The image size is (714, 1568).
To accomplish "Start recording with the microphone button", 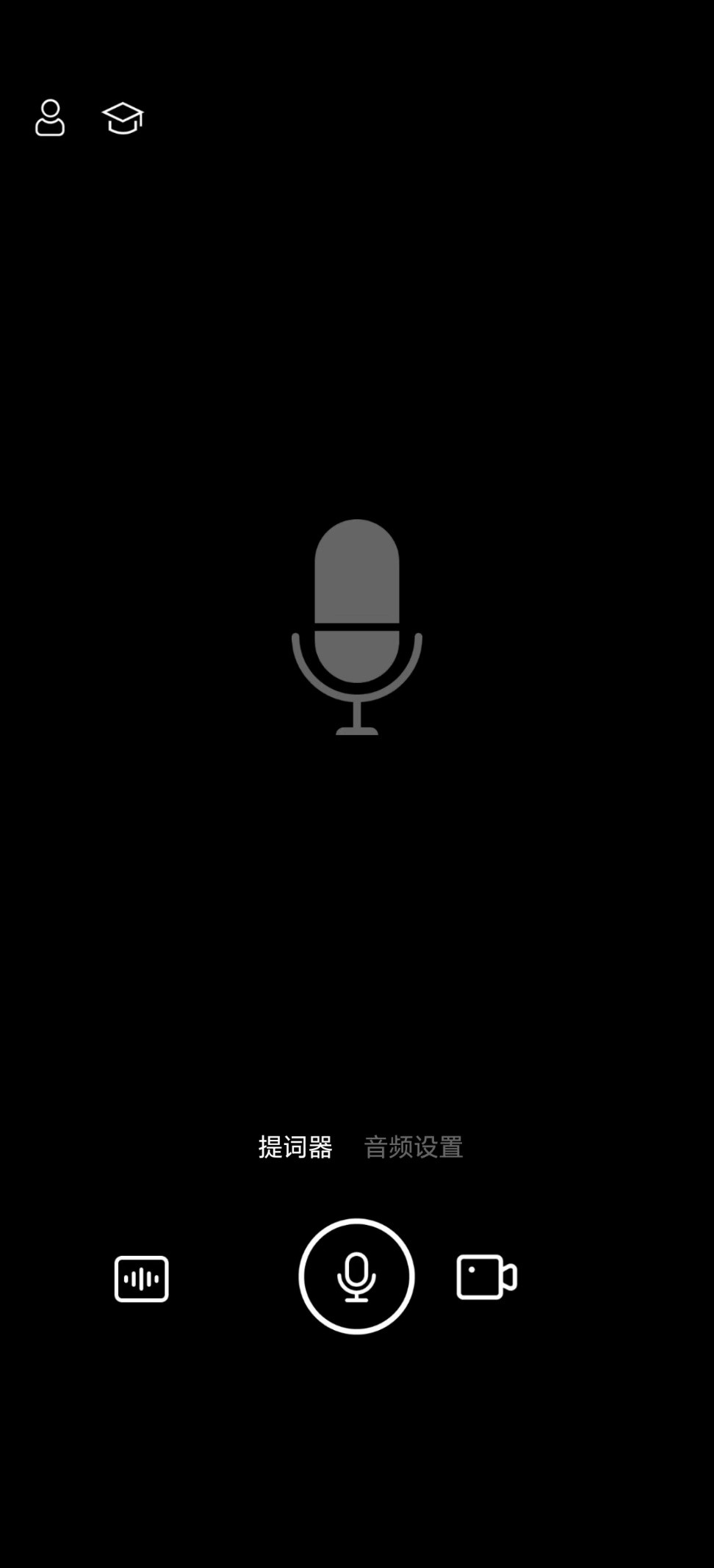I will tap(357, 1276).
